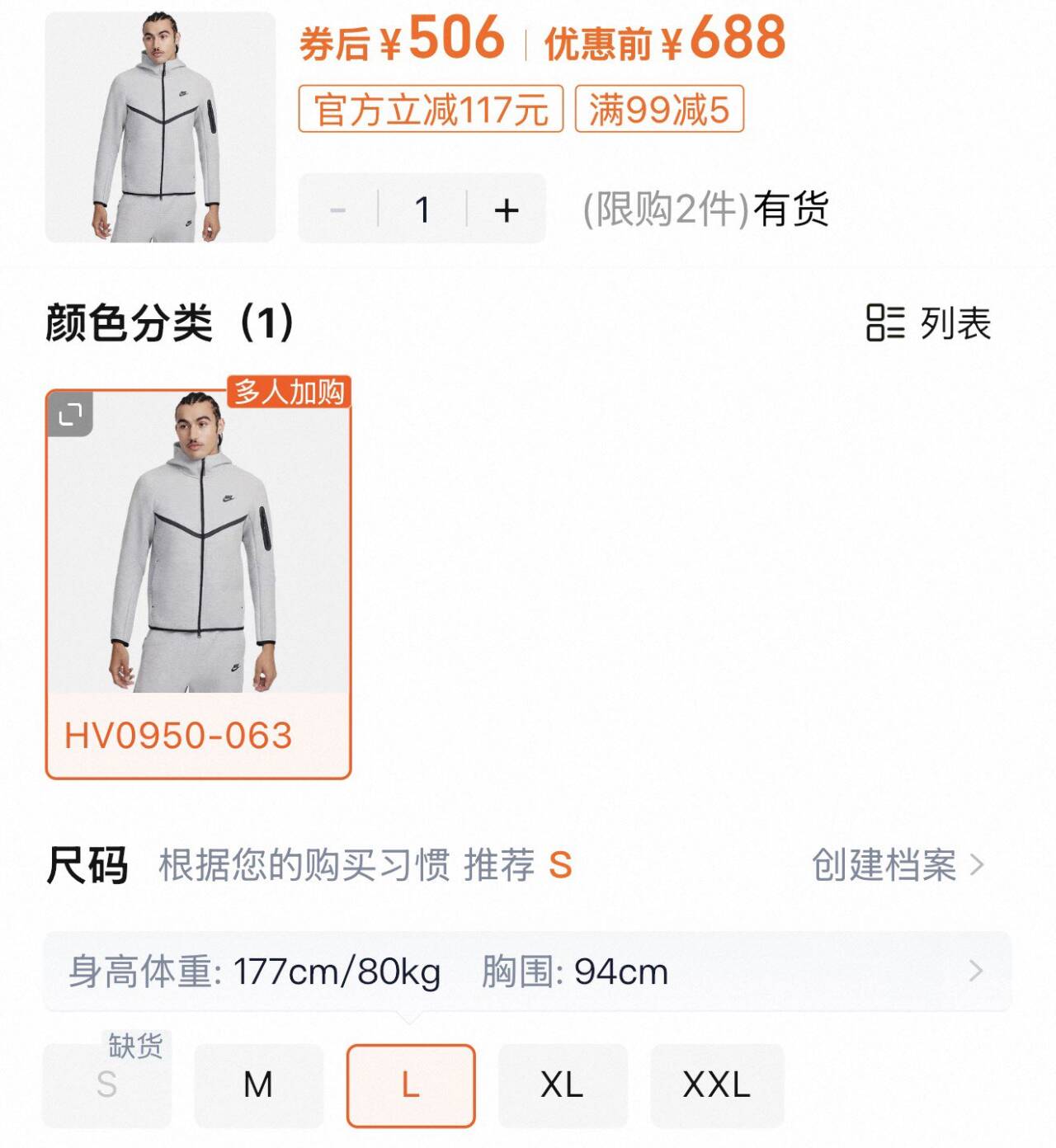
Task: Open 创建档案 to create size profile
Action: [x=898, y=865]
